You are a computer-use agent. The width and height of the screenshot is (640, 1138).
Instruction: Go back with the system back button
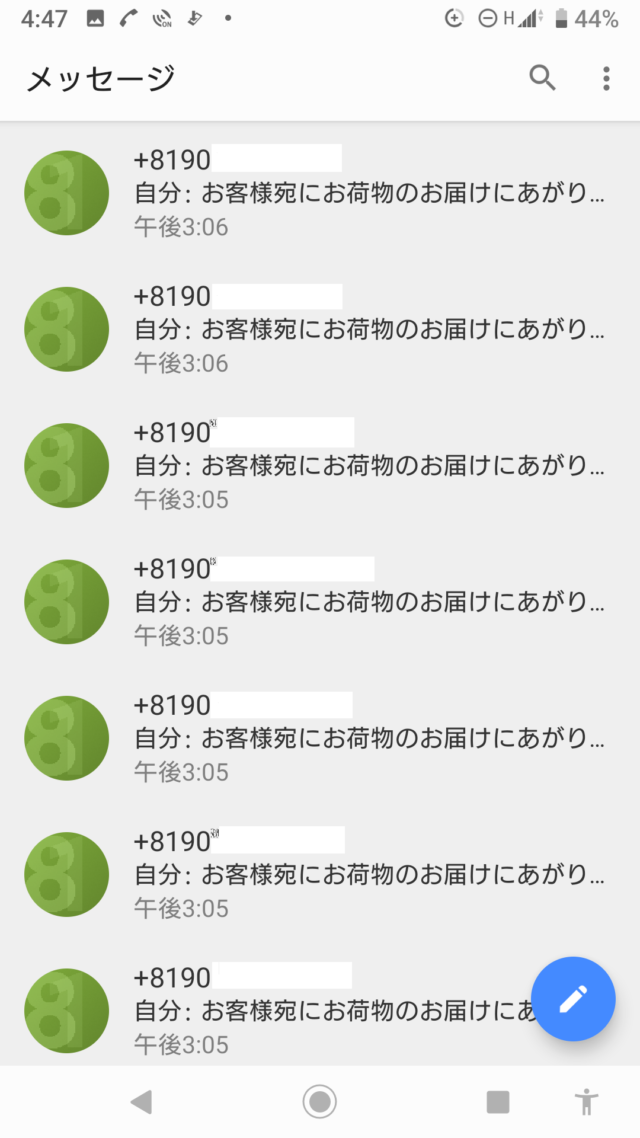(141, 1102)
